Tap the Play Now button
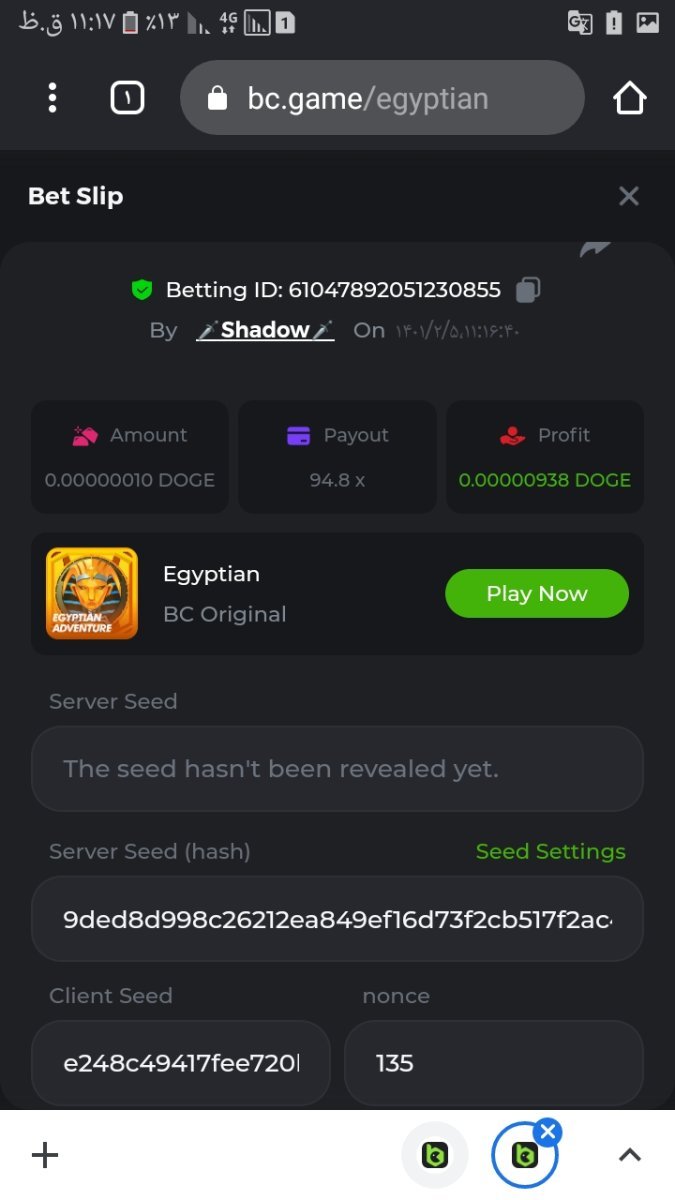Image resolution: width=675 pixels, height=1200 pixels. 536,593
